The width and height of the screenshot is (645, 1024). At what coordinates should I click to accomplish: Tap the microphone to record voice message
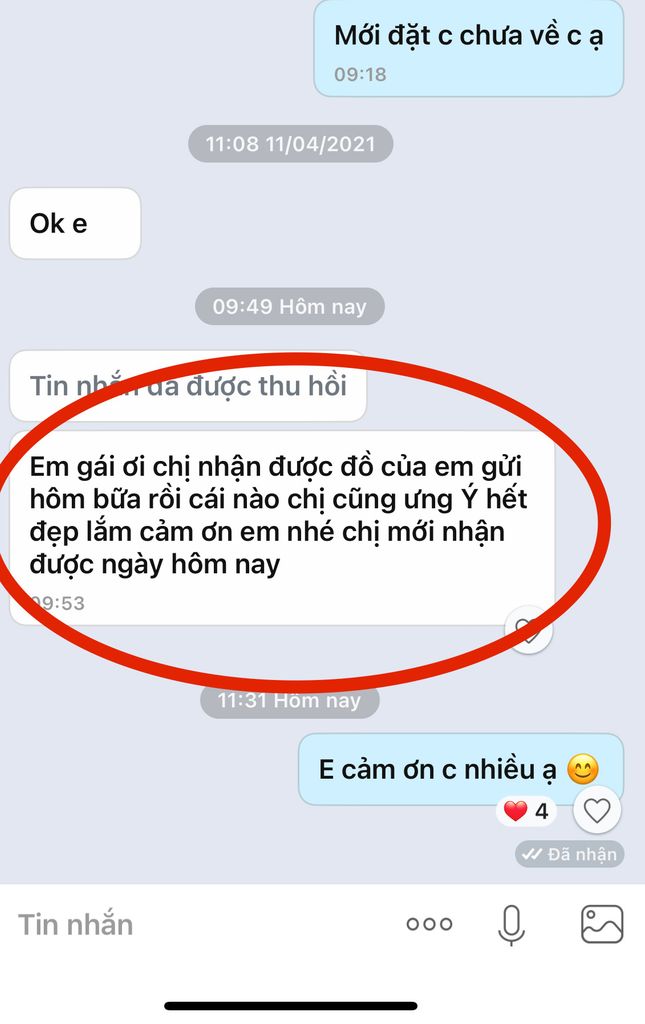511,925
